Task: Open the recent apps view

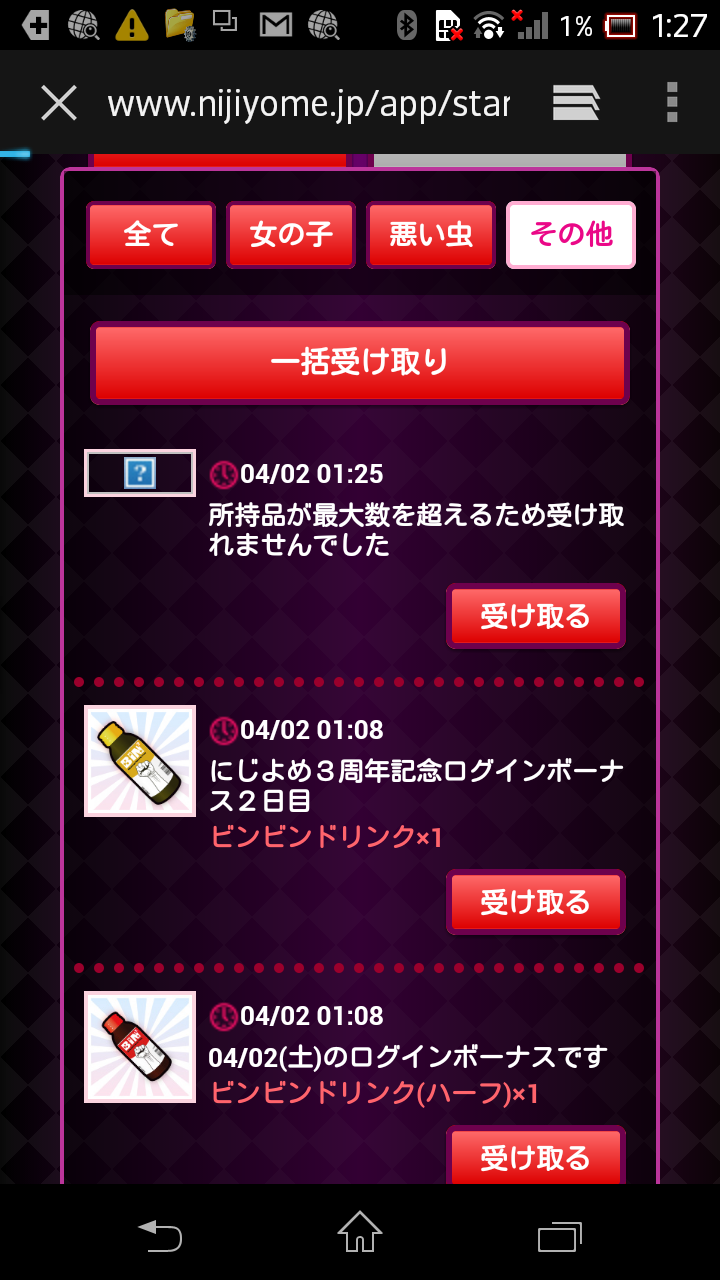Action: pyautogui.click(x=560, y=1234)
